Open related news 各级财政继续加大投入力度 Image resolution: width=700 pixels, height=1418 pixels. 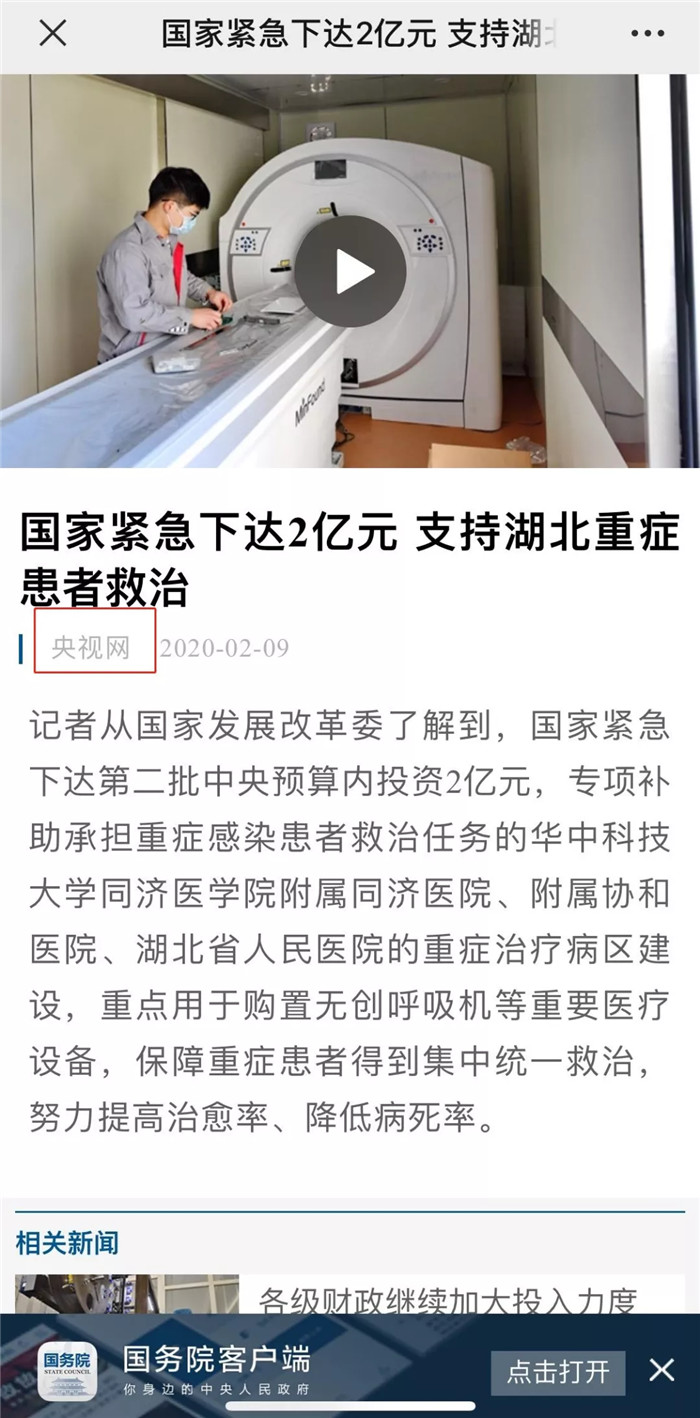coord(448,1298)
